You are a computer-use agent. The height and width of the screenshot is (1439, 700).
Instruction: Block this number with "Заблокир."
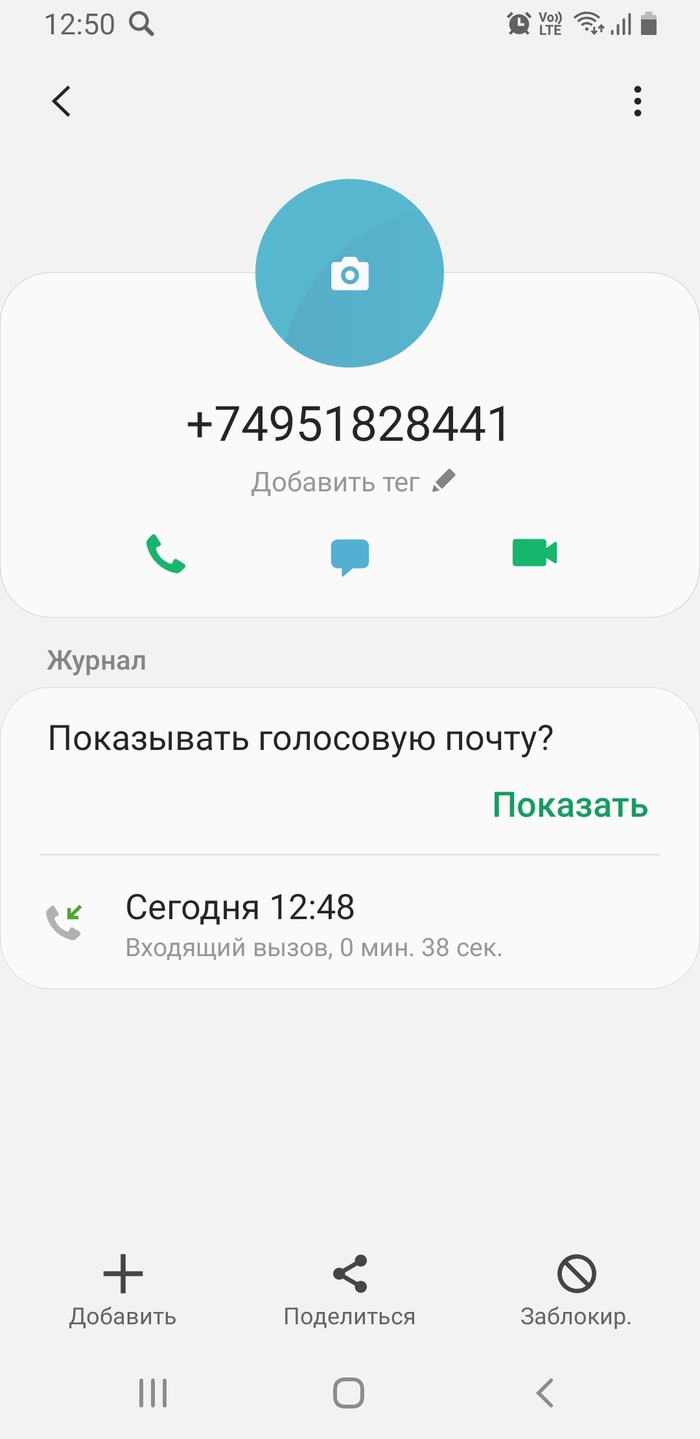tap(576, 1290)
